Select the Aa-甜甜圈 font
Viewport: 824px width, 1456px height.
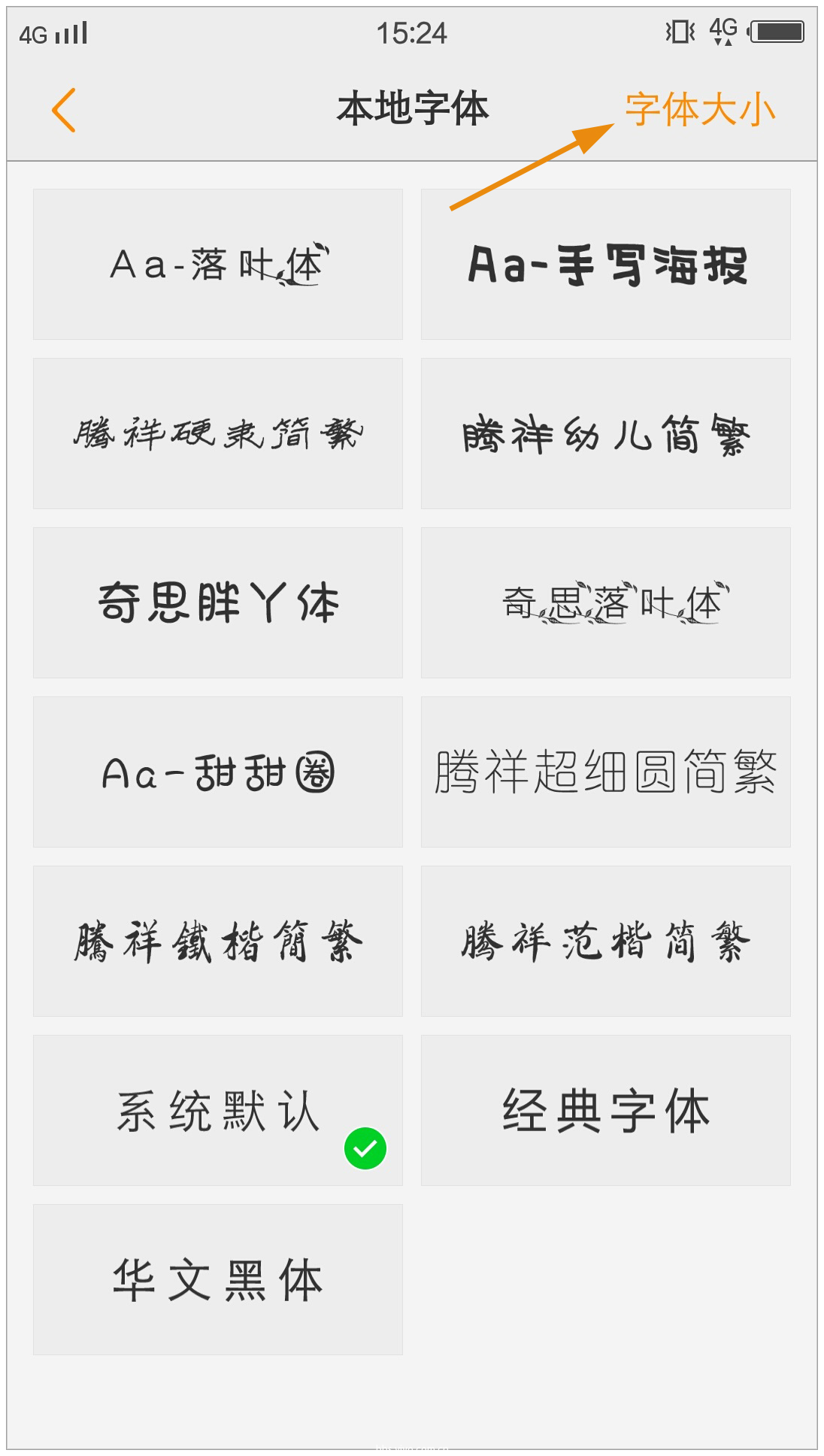(218, 772)
